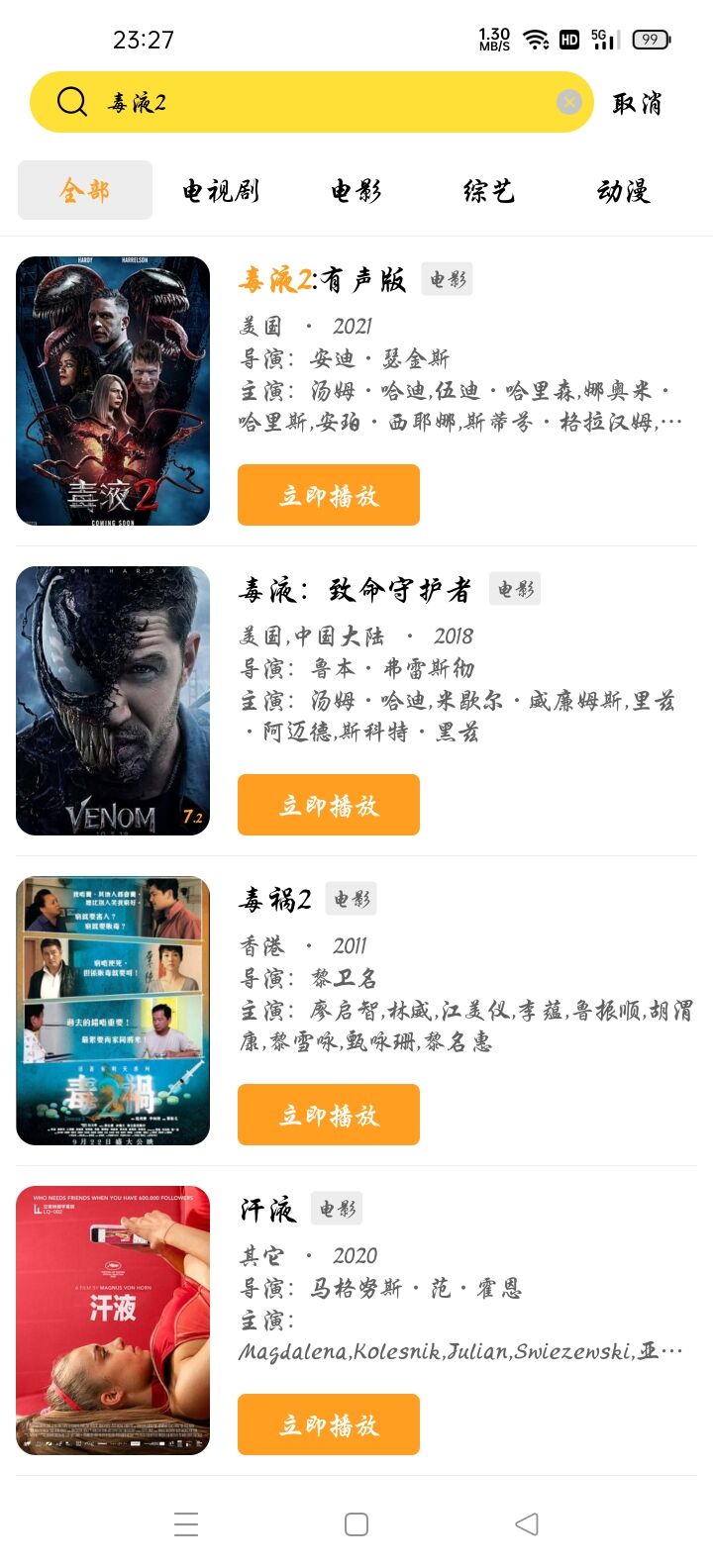Switch to the 综艺 tab
Viewport: 713px width, 1568px height.
(489, 190)
